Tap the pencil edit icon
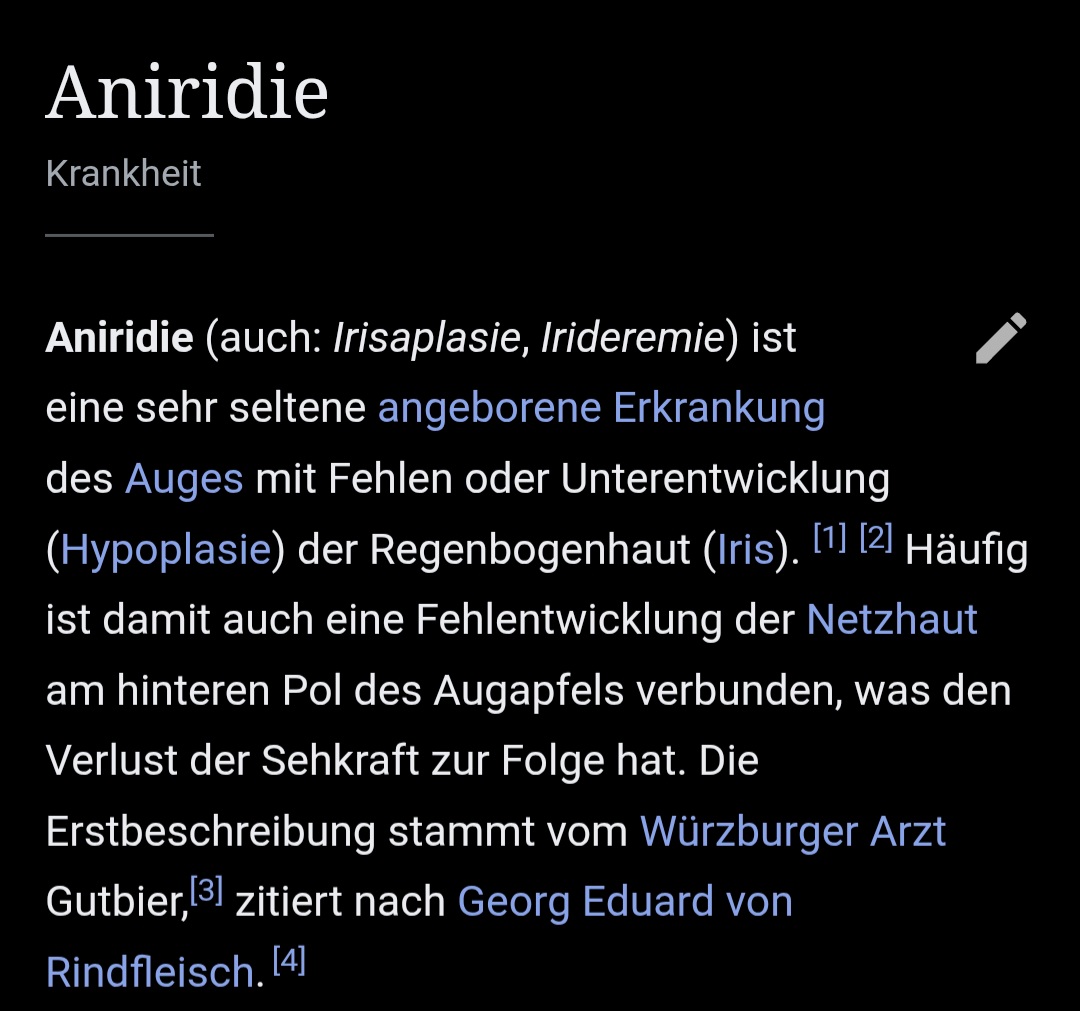 pyautogui.click(x=1001, y=337)
